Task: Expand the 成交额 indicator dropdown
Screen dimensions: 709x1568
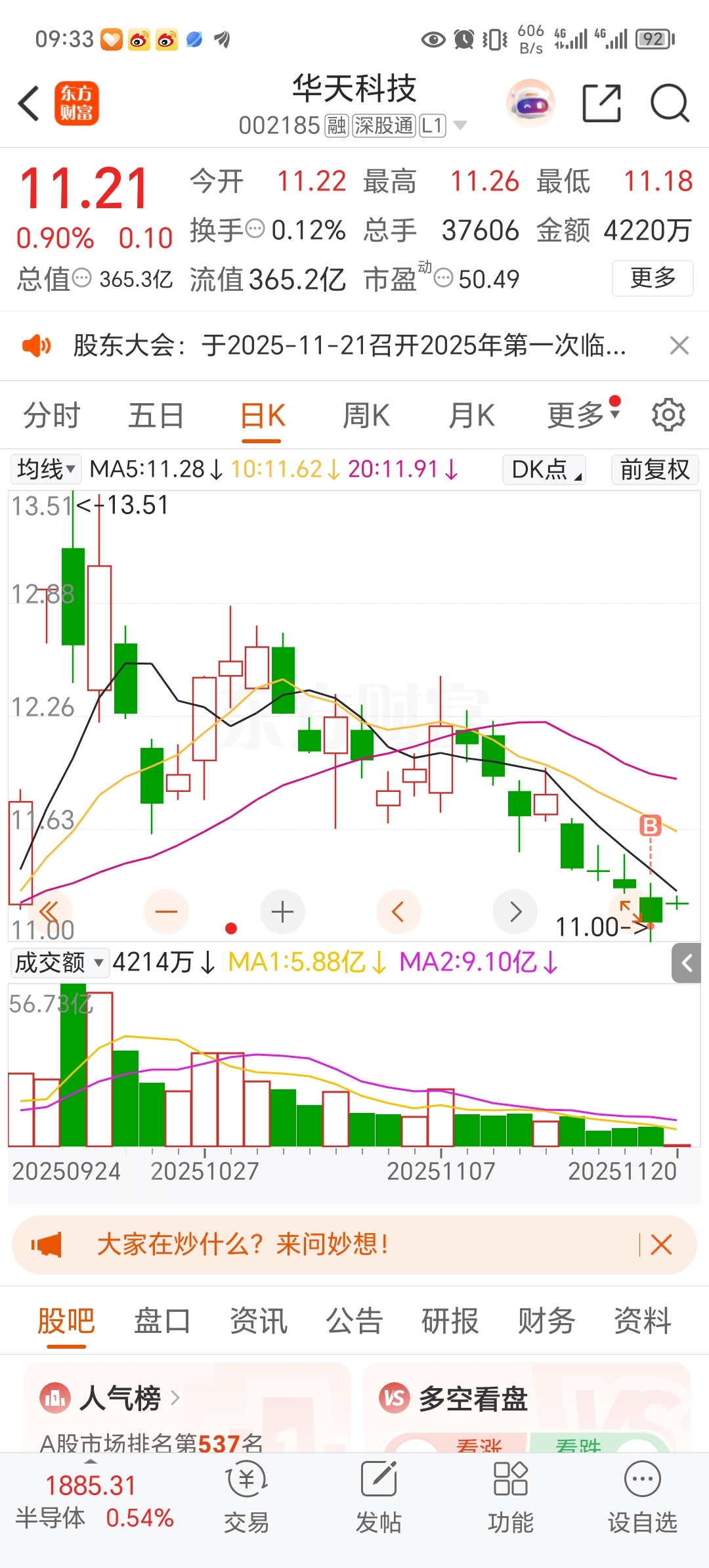Action: (59, 963)
